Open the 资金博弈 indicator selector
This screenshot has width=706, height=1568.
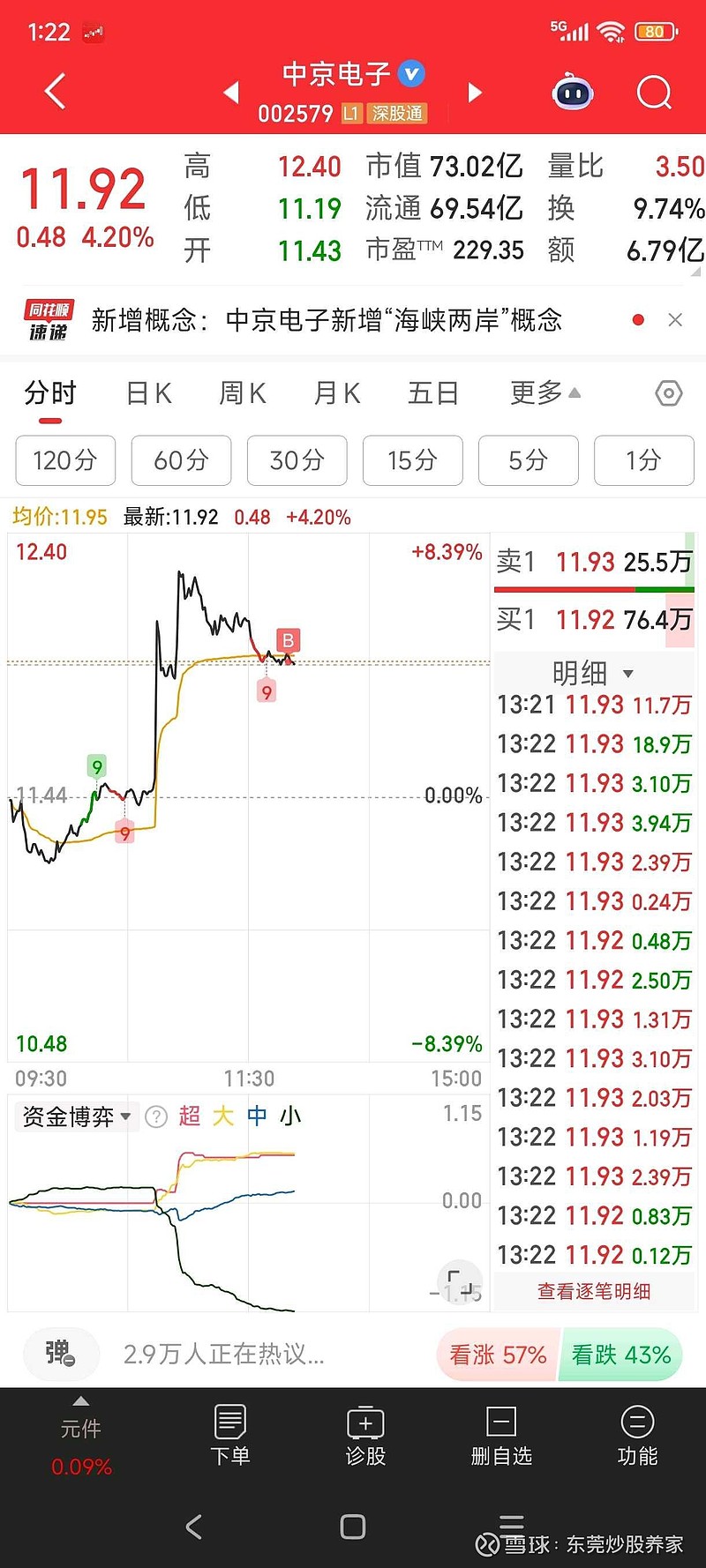point(76,1116)
